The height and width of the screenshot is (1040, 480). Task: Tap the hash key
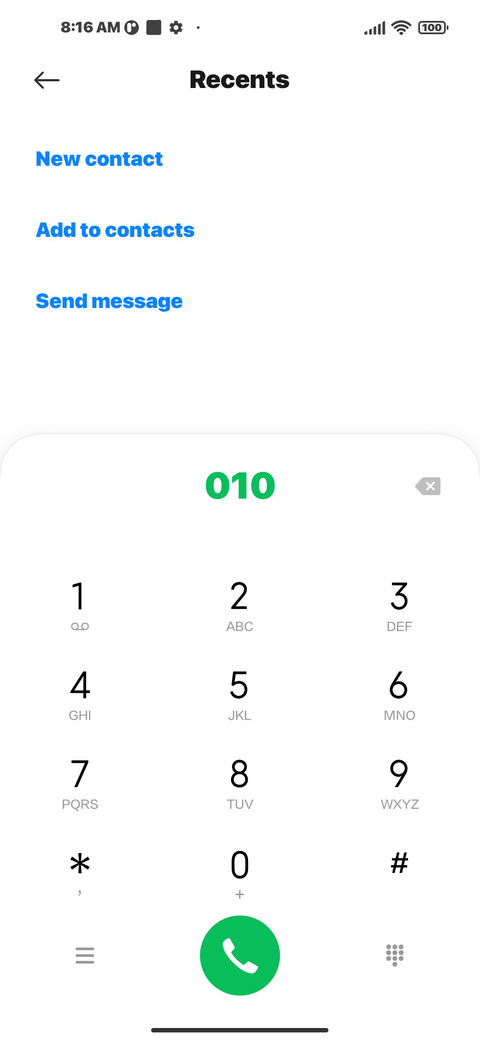pos(399,865)
